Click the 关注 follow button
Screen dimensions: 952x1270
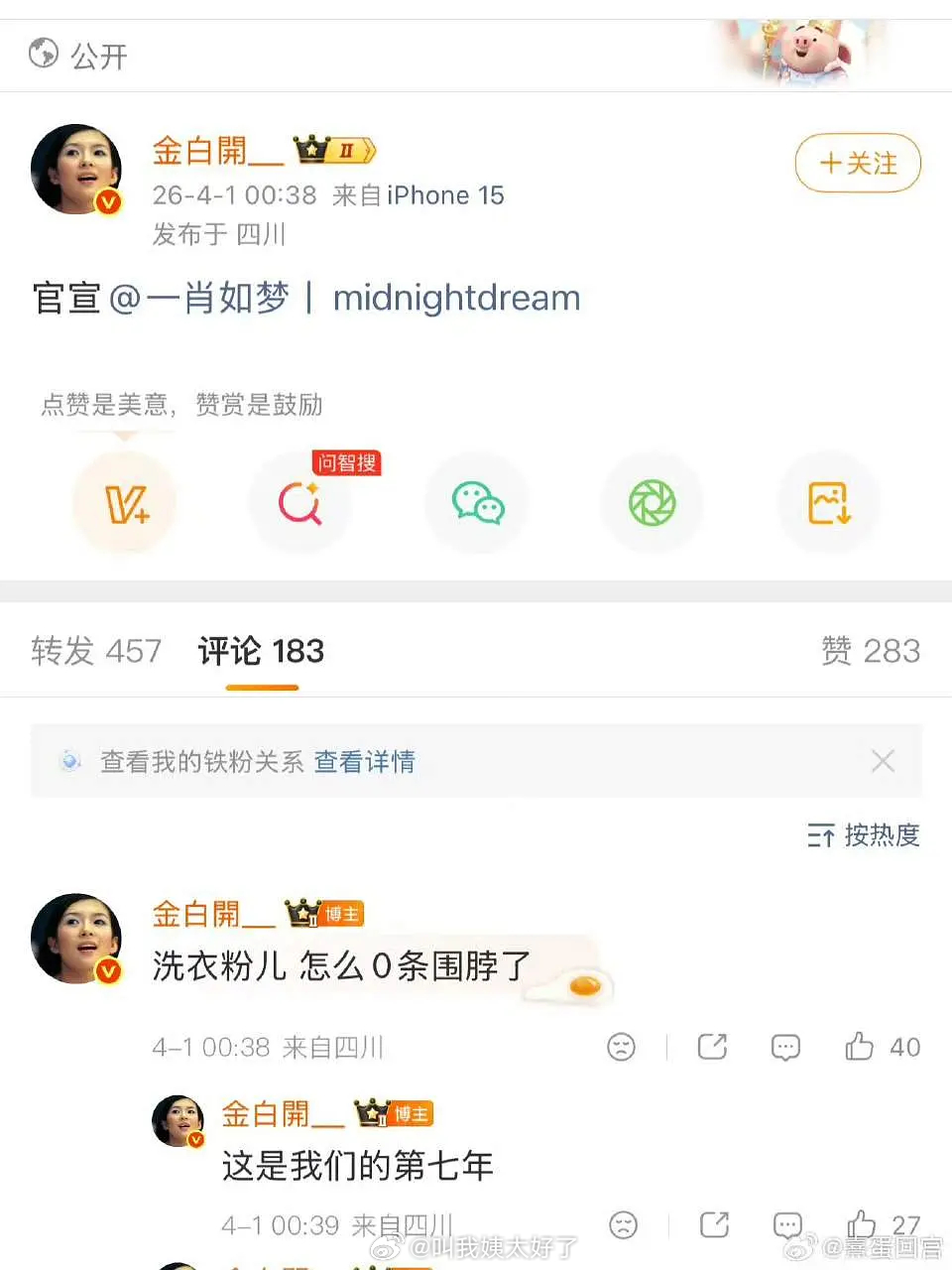(x=857, y=164)
